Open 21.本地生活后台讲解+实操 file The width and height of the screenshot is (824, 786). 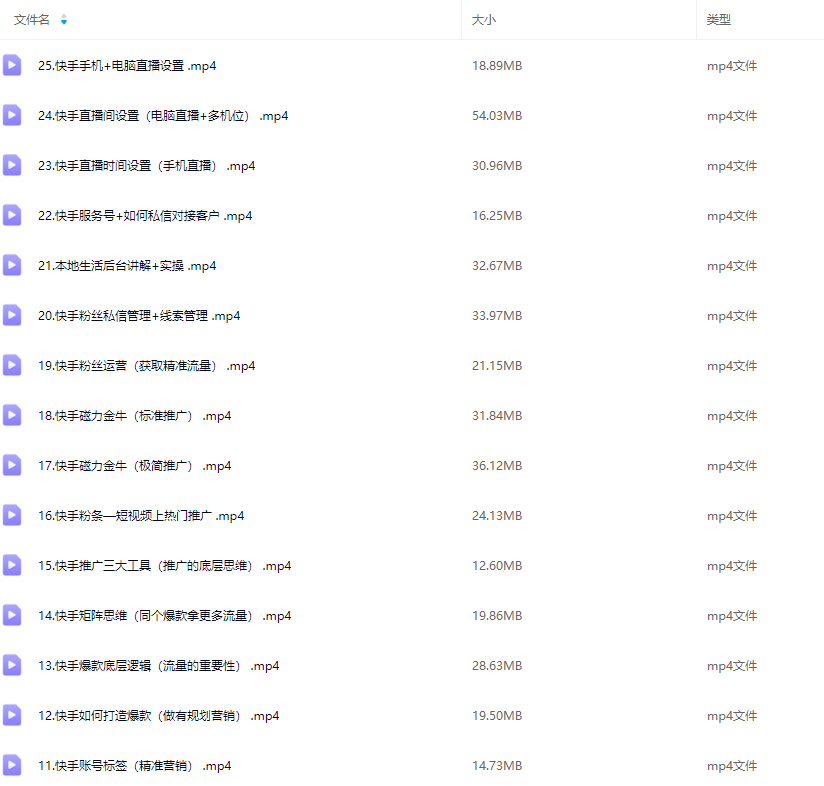(127, 266)
